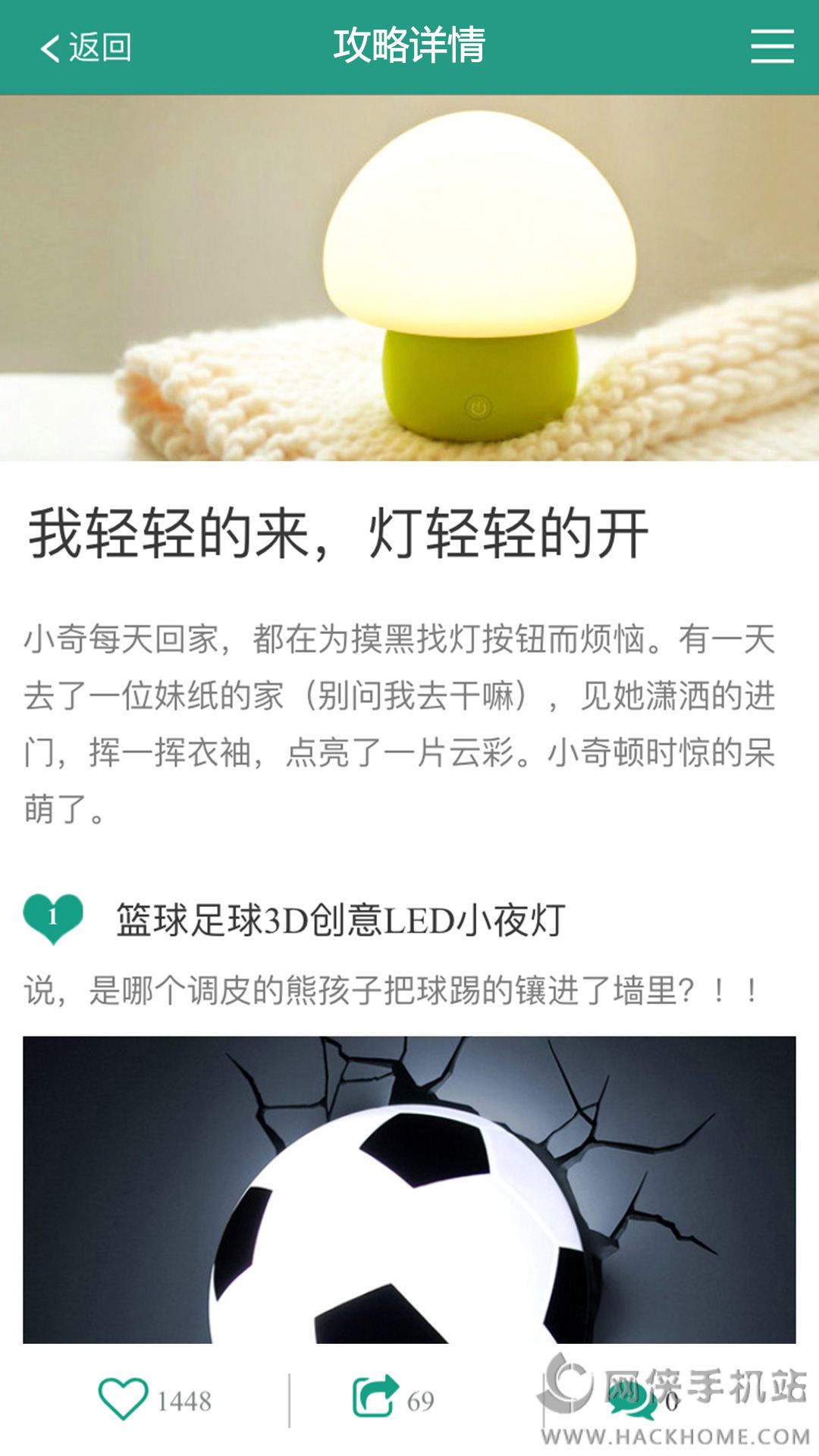Open the comments bubble
This screenshot has height=1456, width=819.
click(x=632, y=1400)
